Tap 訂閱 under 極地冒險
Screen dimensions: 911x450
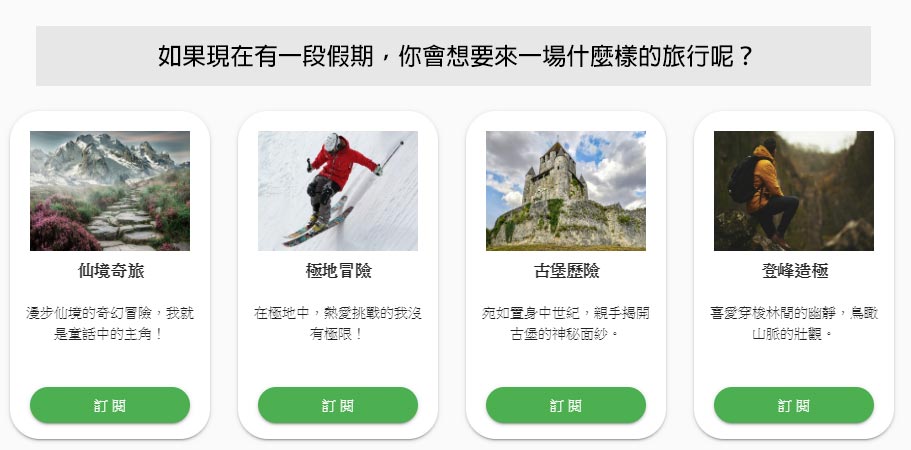click(338, 405)
